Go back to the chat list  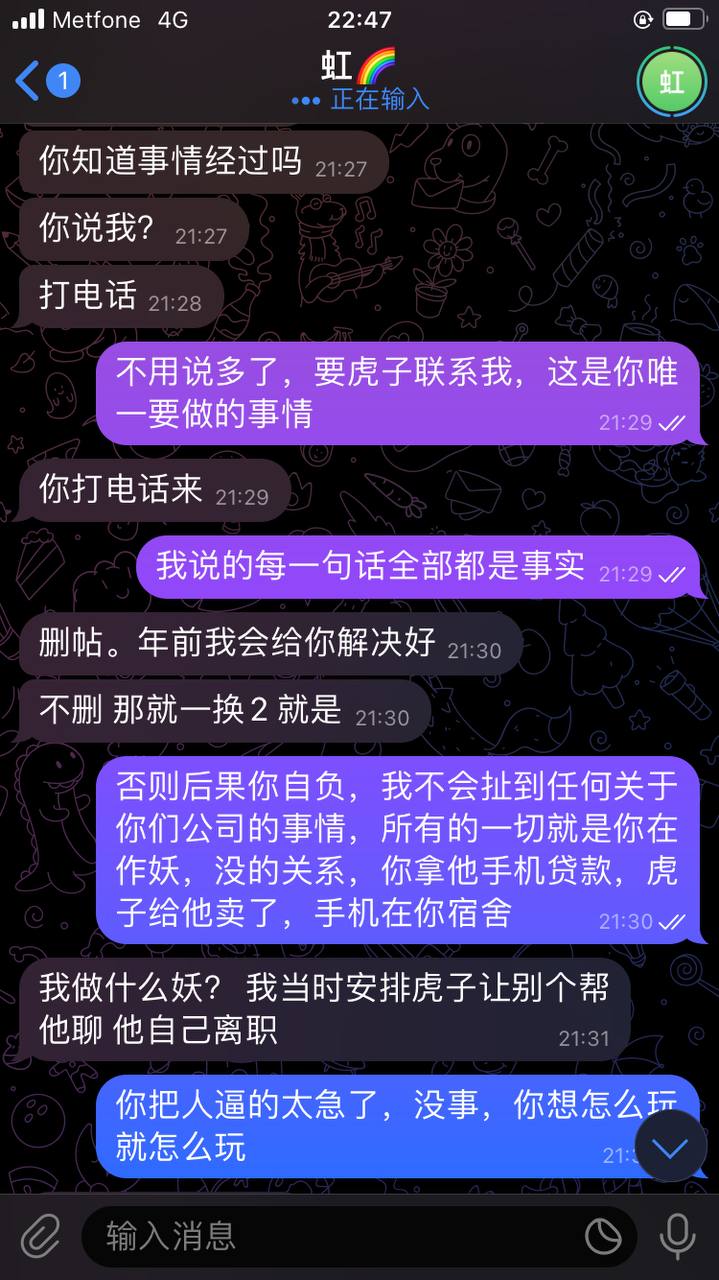pos(45,80)
